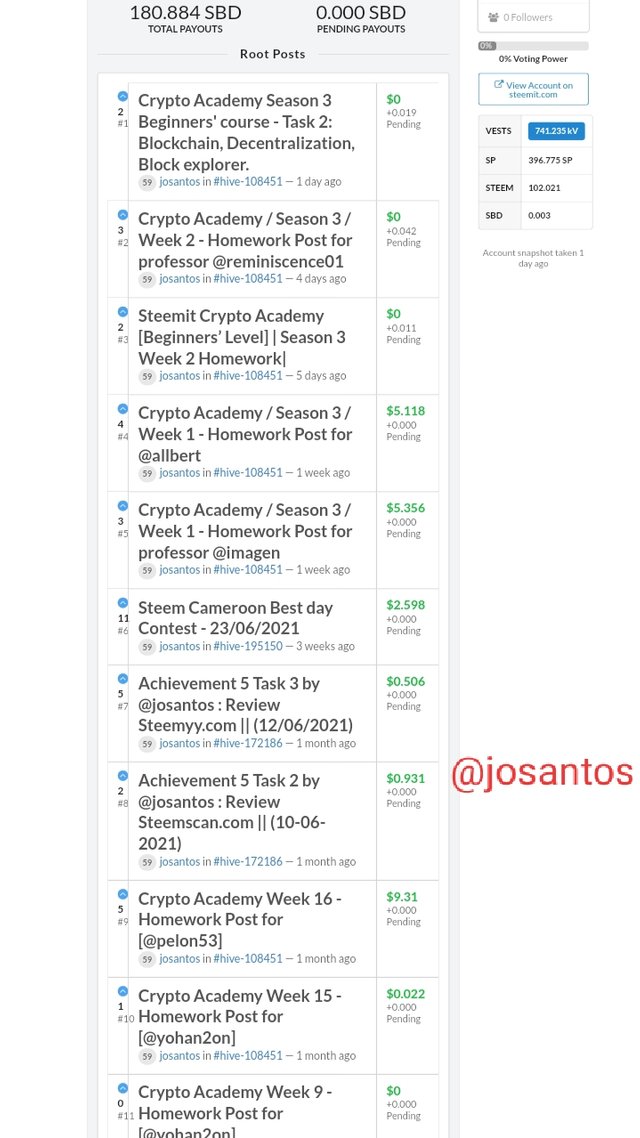Open josantos author link under @allbert post
The image size is (640, 1138).
click(x=180, y=472)
